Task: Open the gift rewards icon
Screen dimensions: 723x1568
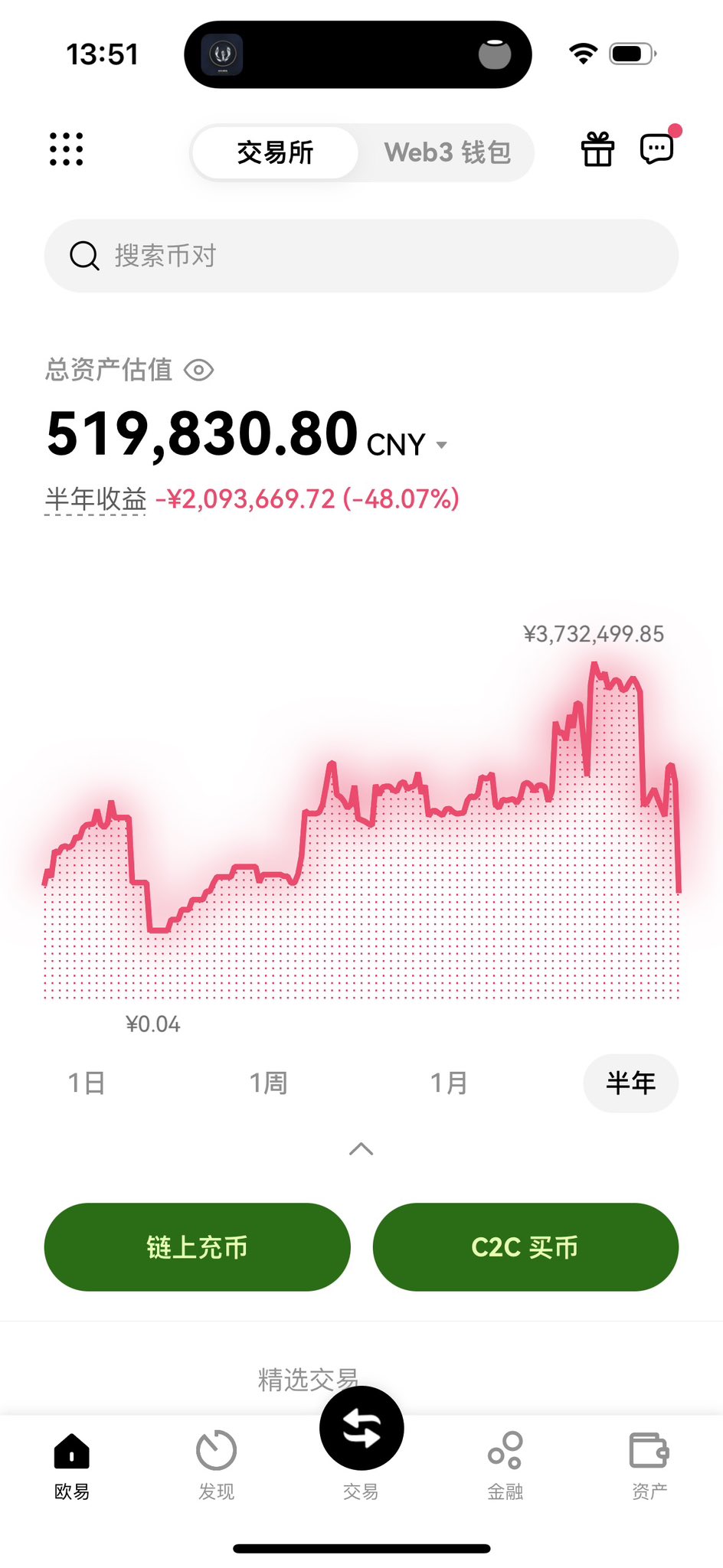Action: [597, 149]
